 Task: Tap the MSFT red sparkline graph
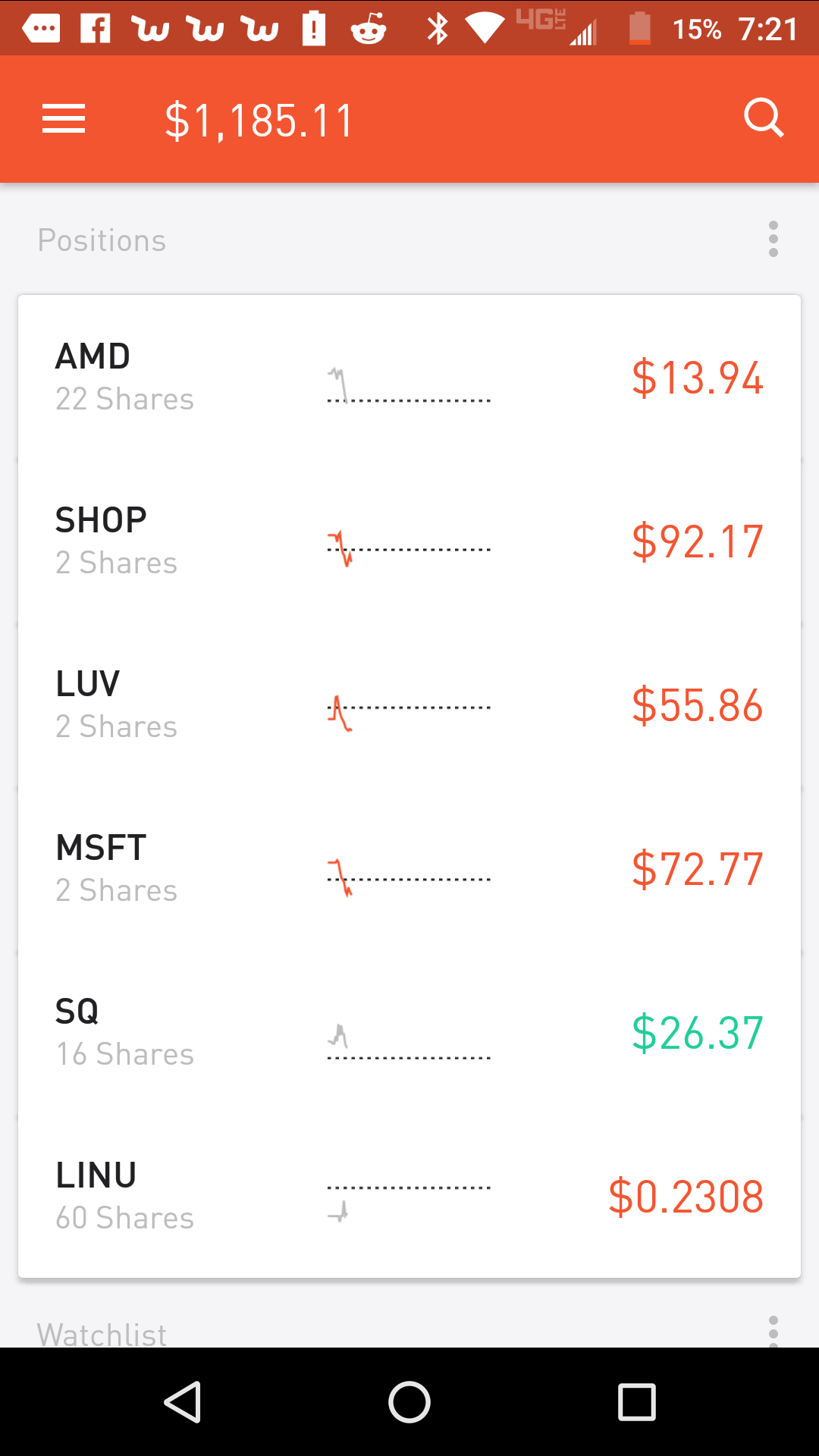409,876
